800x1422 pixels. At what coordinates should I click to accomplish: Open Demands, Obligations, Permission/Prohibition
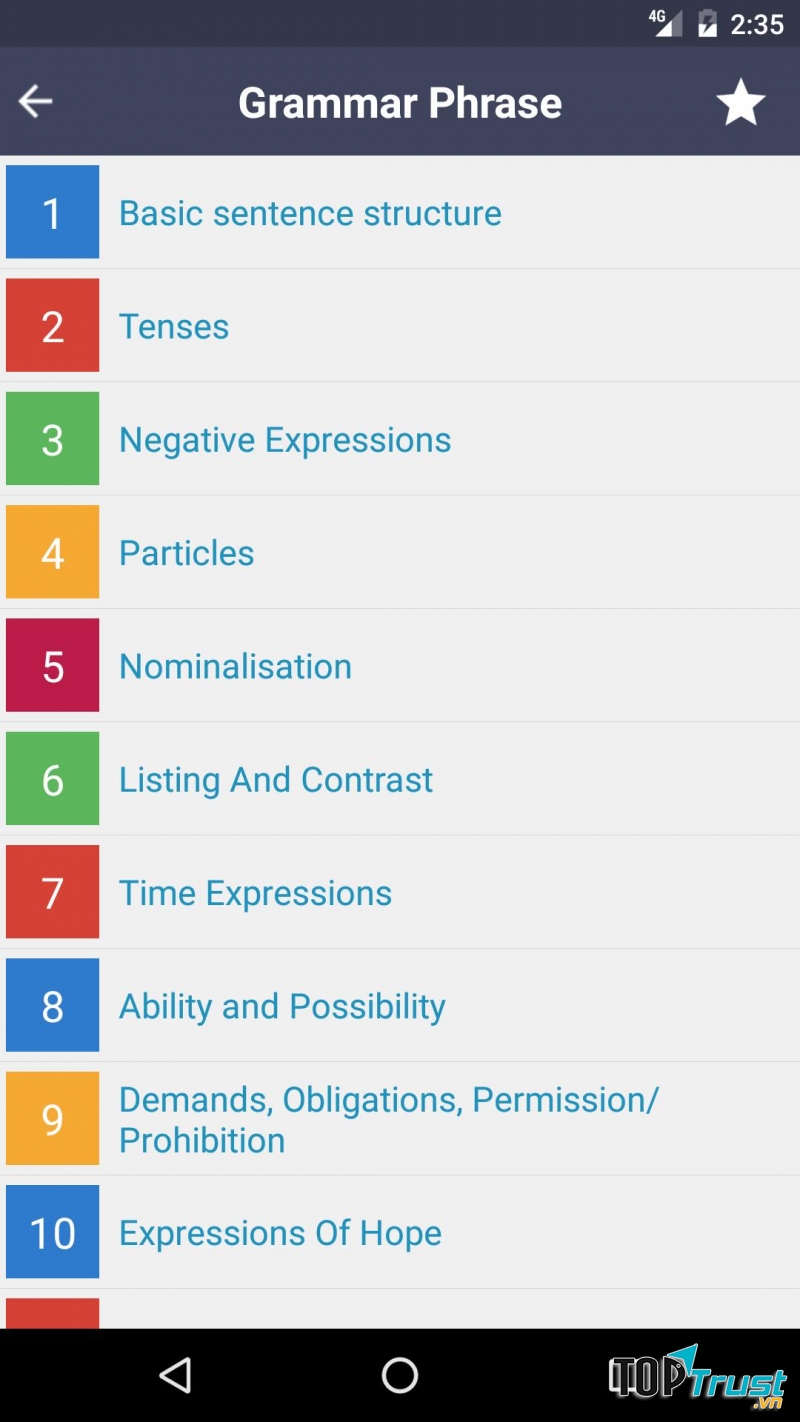(388, 1119)
